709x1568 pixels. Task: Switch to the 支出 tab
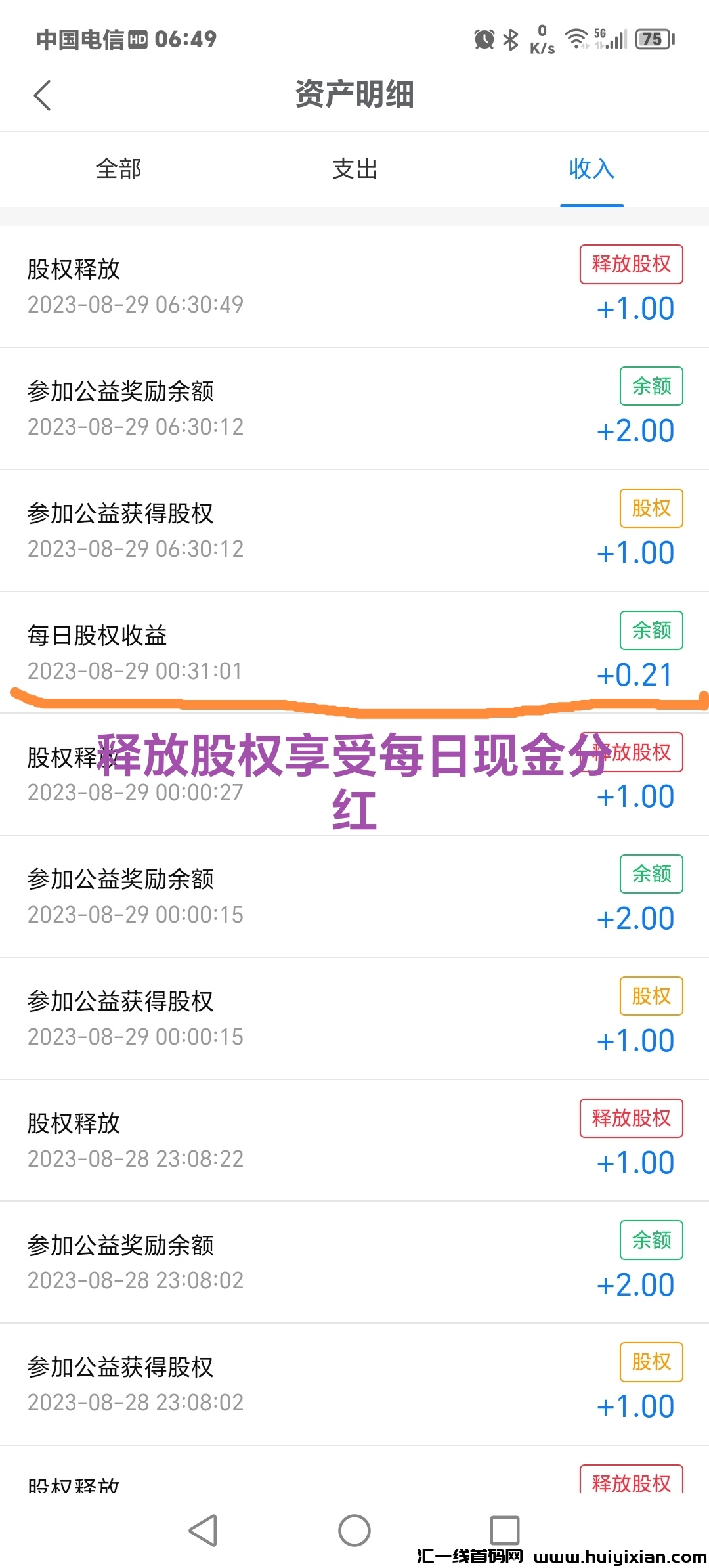tap(354, 169)
